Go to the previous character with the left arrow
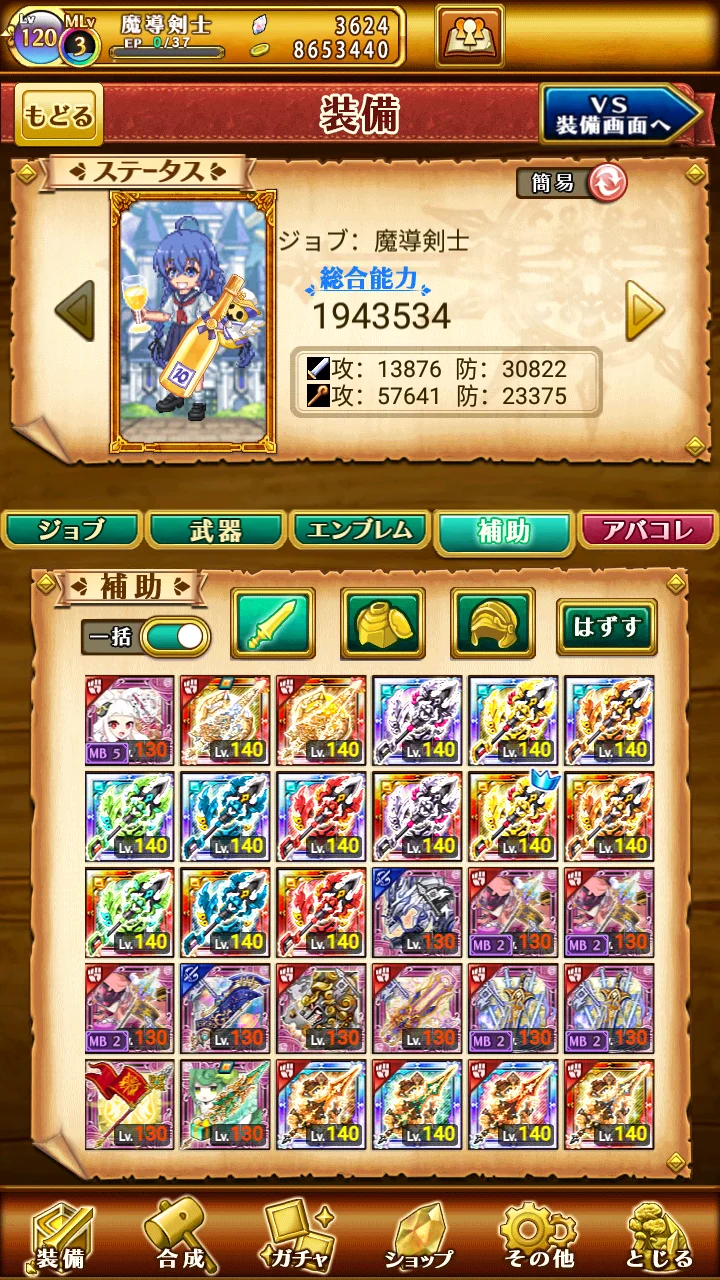Screen dimensions: 720x1280 pyautogui.click(x=75, y=309)
